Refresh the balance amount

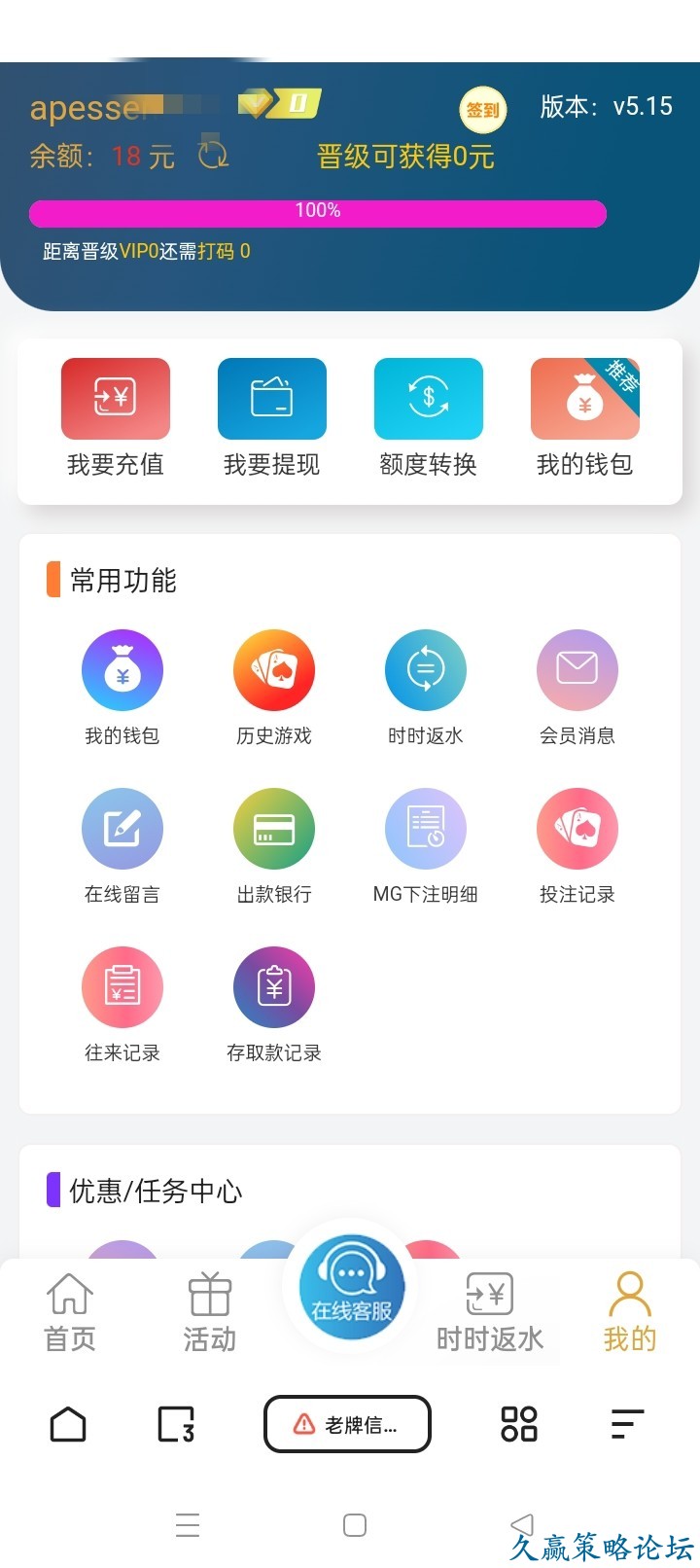(x=213, y=155)
